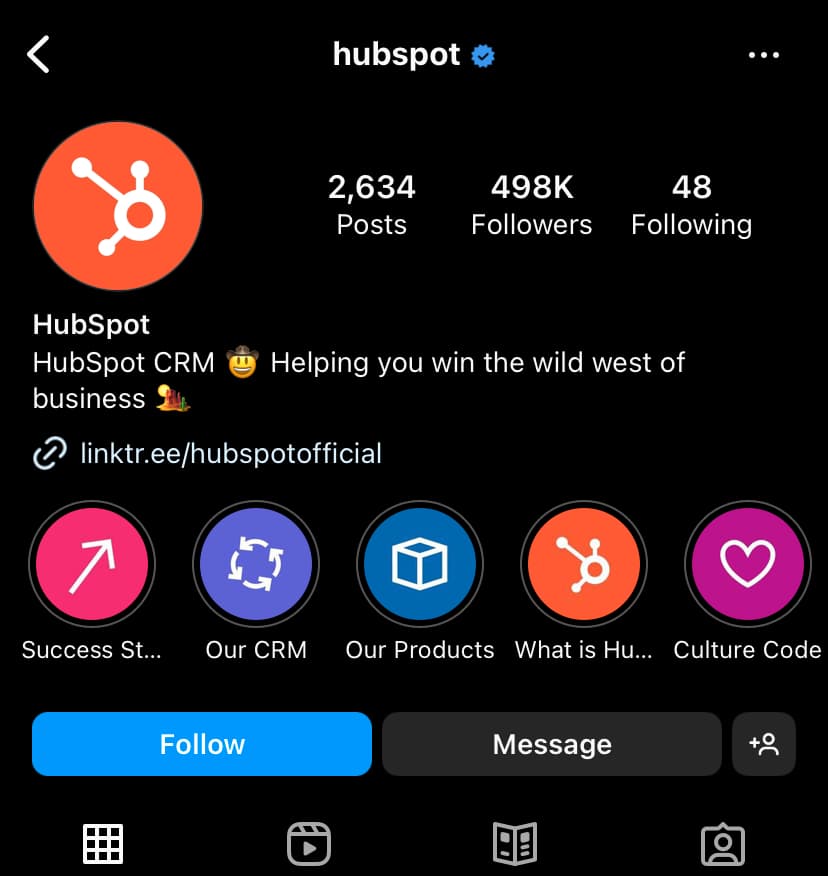
Task: Follow the HubSpot account
Action: tap(202, 744)
